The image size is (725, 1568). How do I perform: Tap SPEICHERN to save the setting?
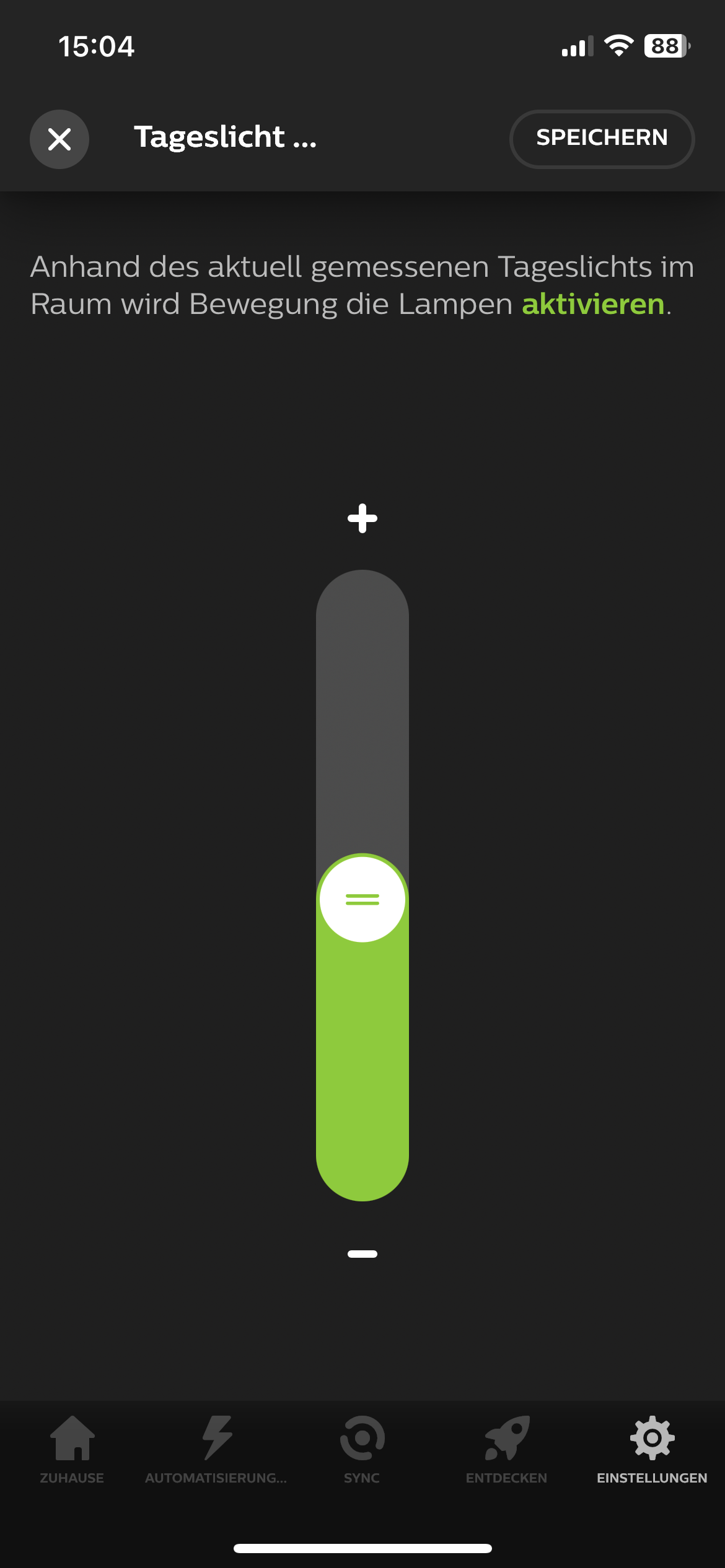601,139
